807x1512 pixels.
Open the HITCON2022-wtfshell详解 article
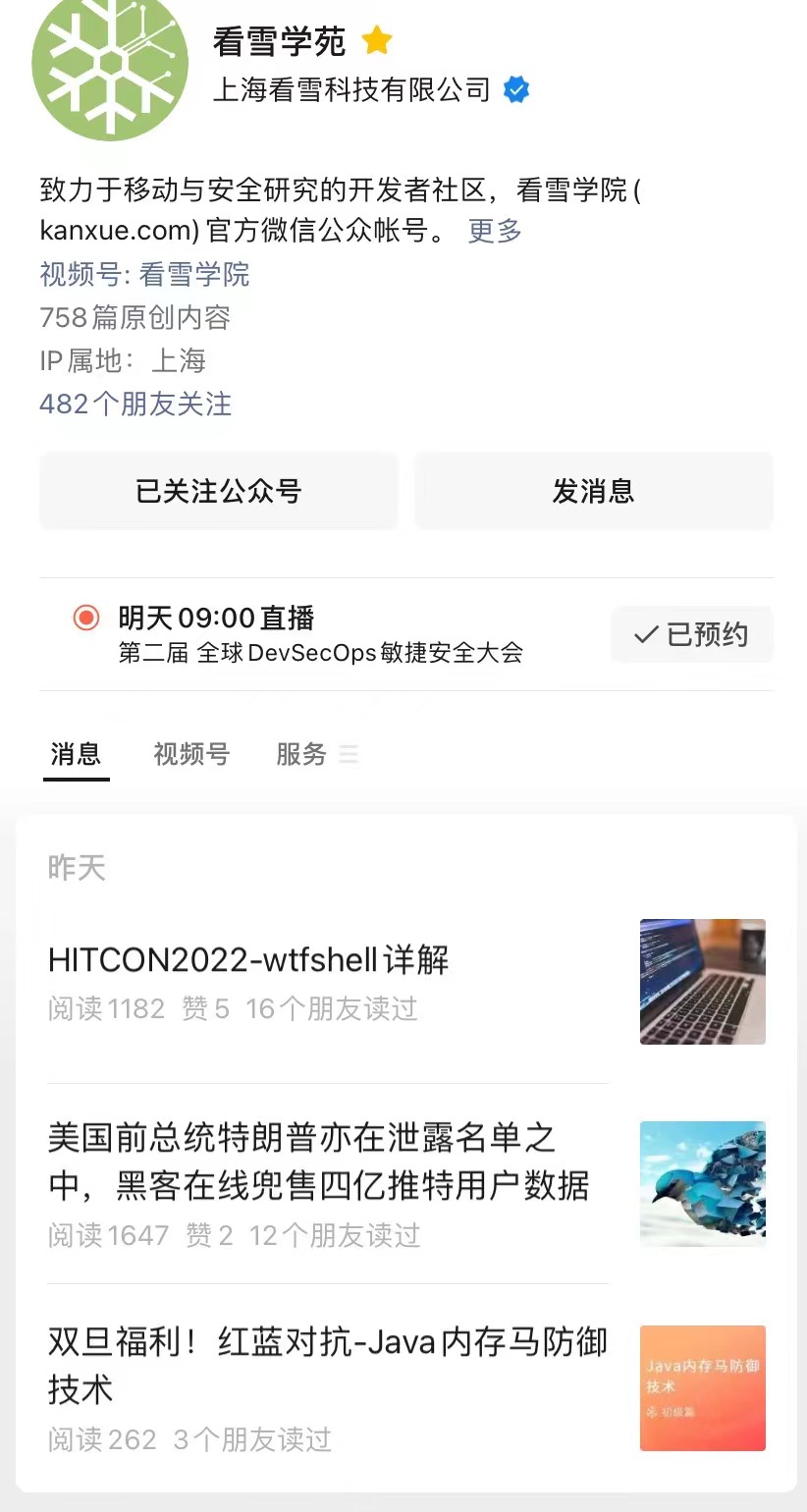248,960
